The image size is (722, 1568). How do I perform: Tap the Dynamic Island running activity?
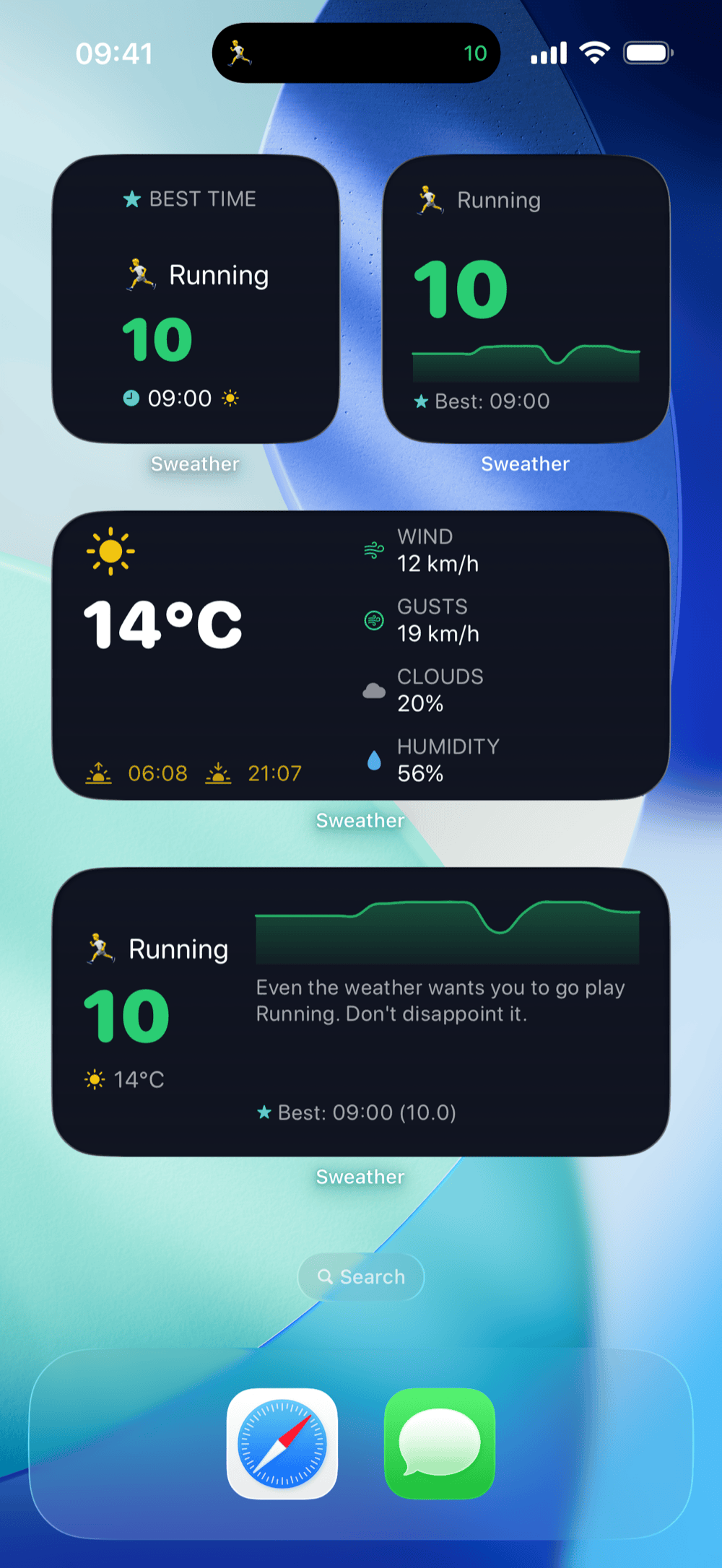point(357,53)
